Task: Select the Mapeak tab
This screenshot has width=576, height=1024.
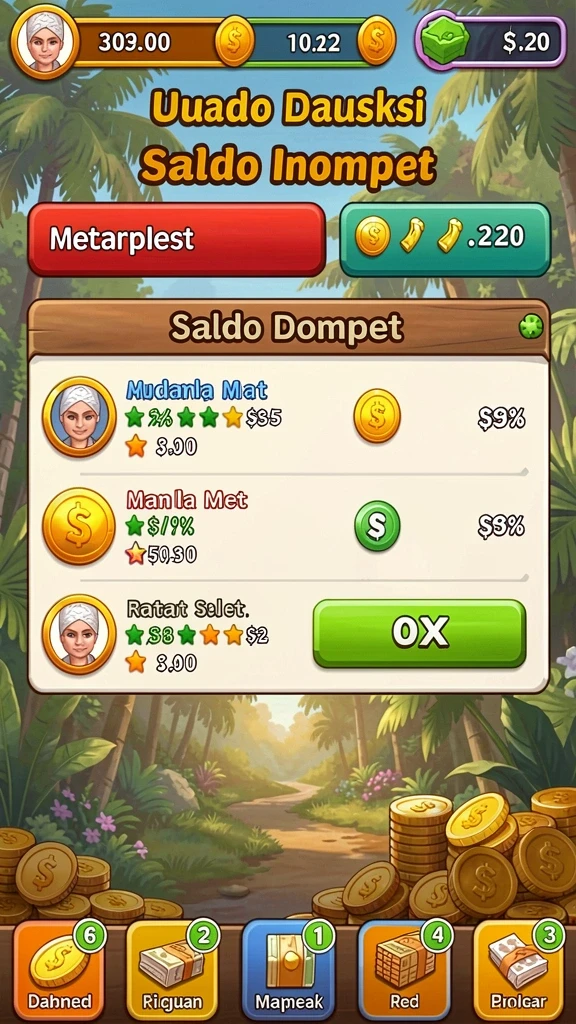Action: pyautogui.click(x=288, y=969)
